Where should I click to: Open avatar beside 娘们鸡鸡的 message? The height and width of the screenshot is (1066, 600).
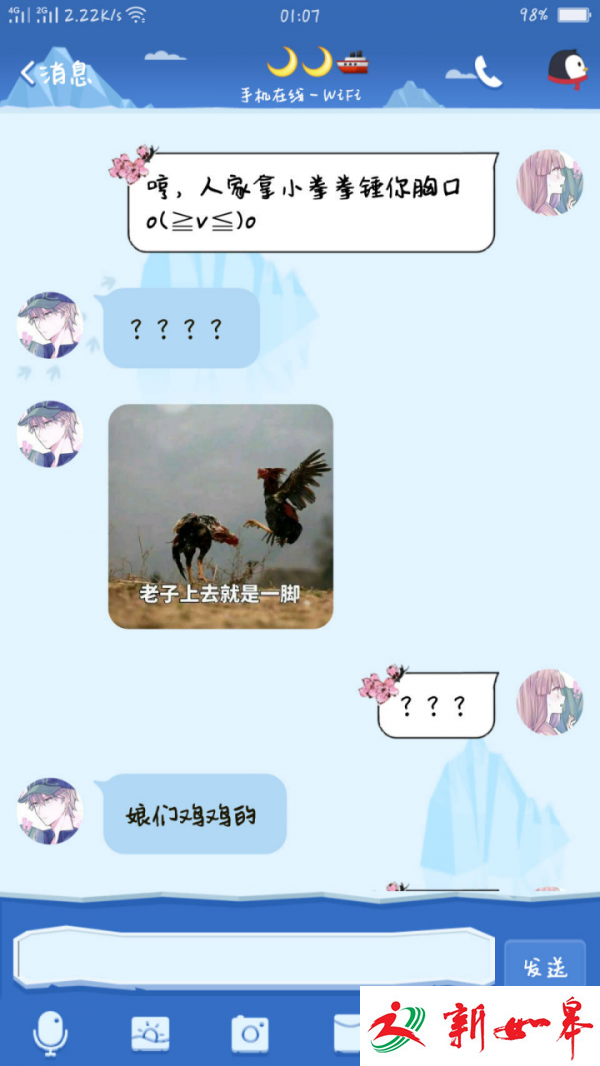(x=48, y=811)
